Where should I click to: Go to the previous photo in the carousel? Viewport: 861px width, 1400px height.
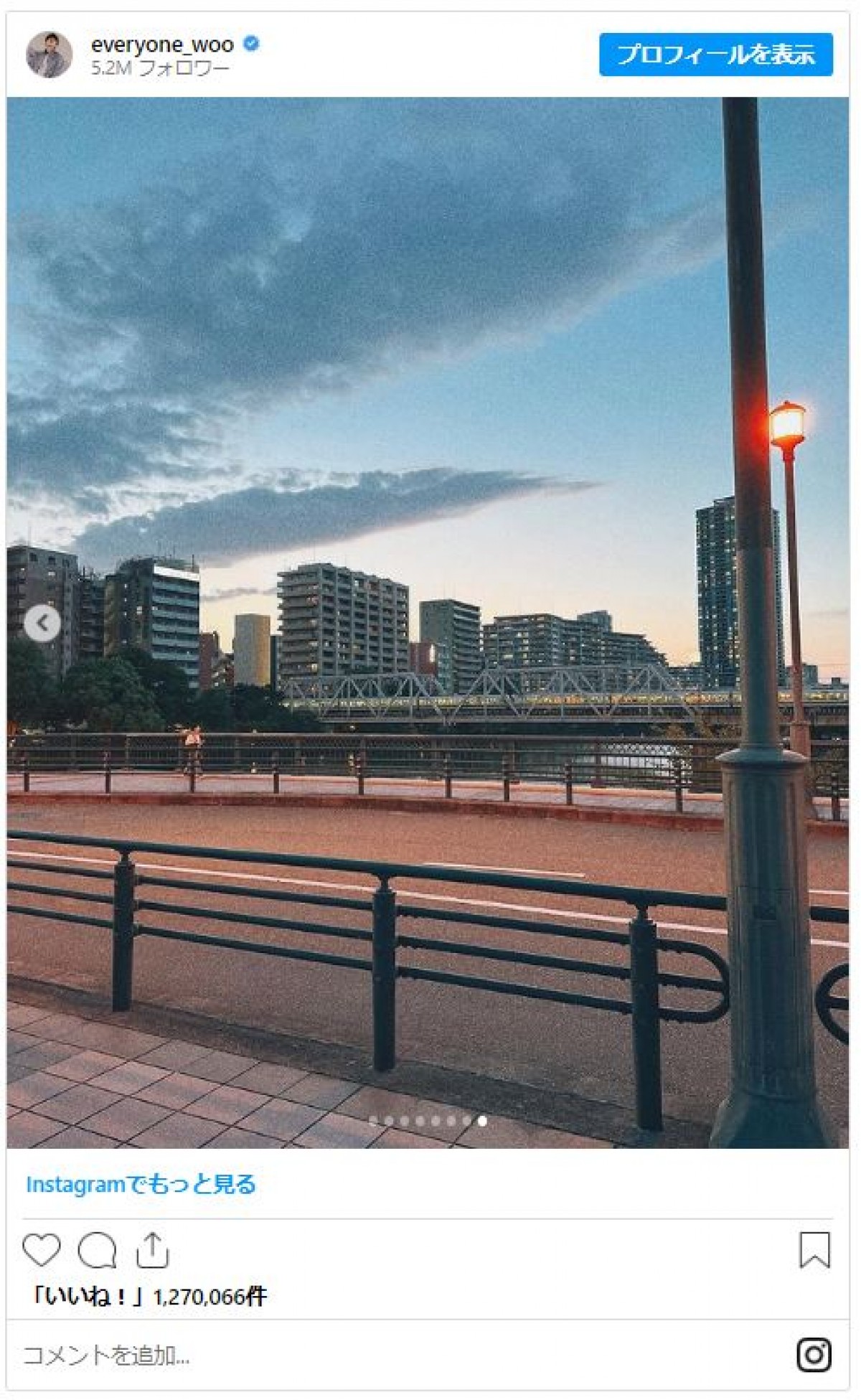tap(42, 623)
